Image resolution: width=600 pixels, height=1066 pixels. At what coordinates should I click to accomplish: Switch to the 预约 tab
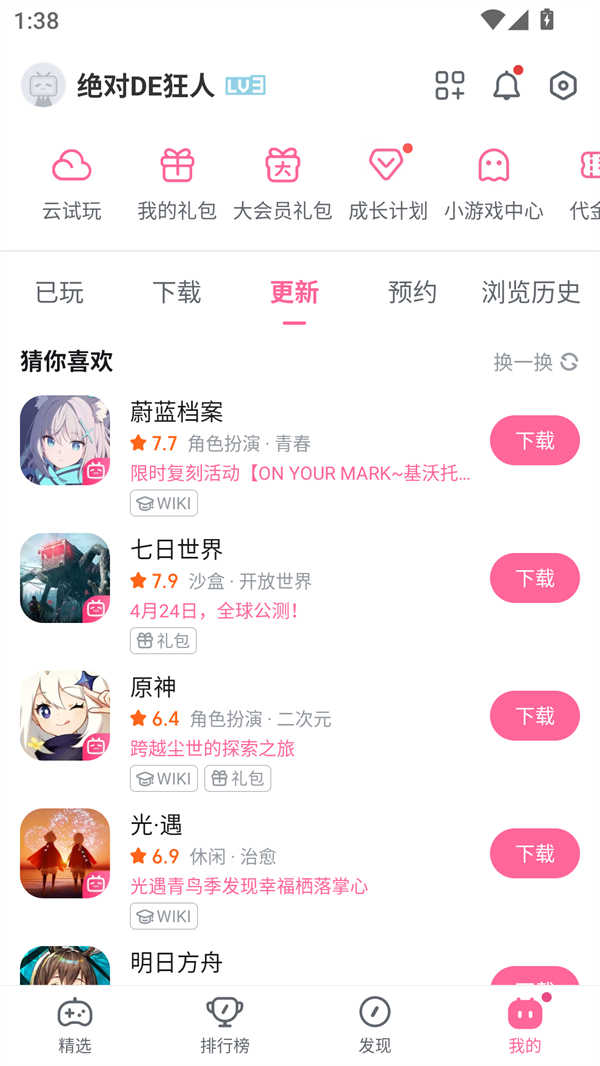coord(412,292)
